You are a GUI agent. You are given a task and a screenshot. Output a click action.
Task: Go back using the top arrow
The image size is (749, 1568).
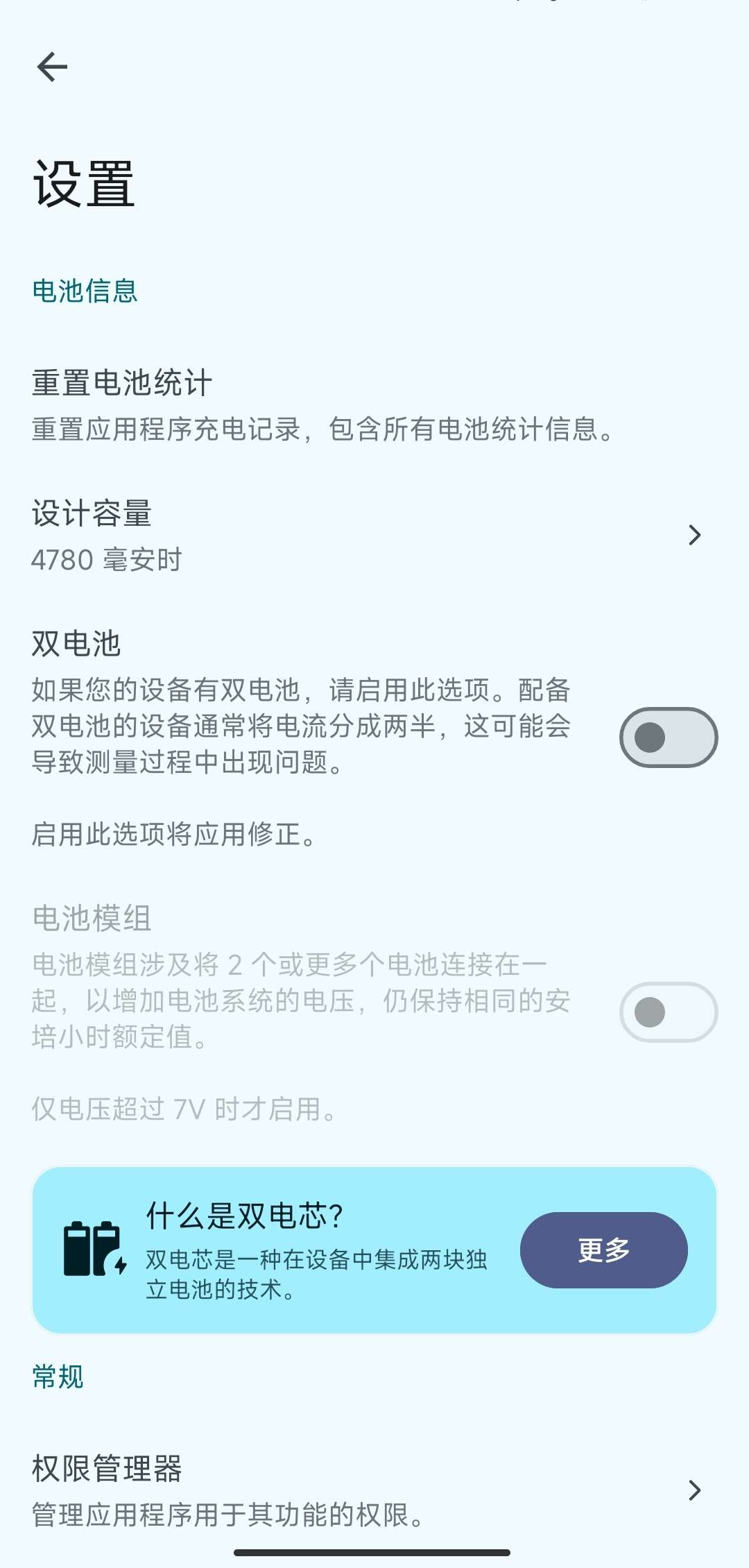pos(52,67)
